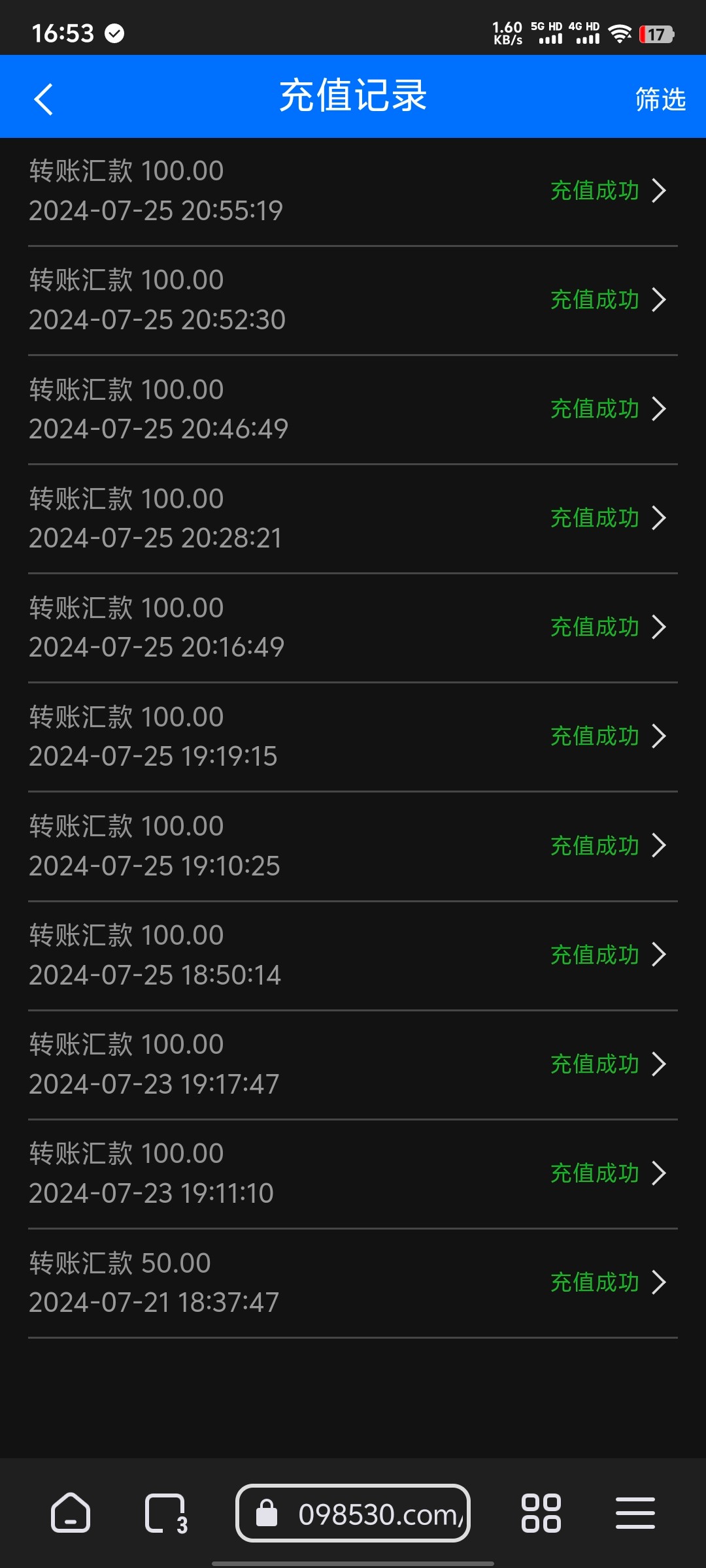Viewport: 706px width, 1568px height.
Task: Open the 50.00 transfer from 2024-07-21
Action: [353, 1282]
